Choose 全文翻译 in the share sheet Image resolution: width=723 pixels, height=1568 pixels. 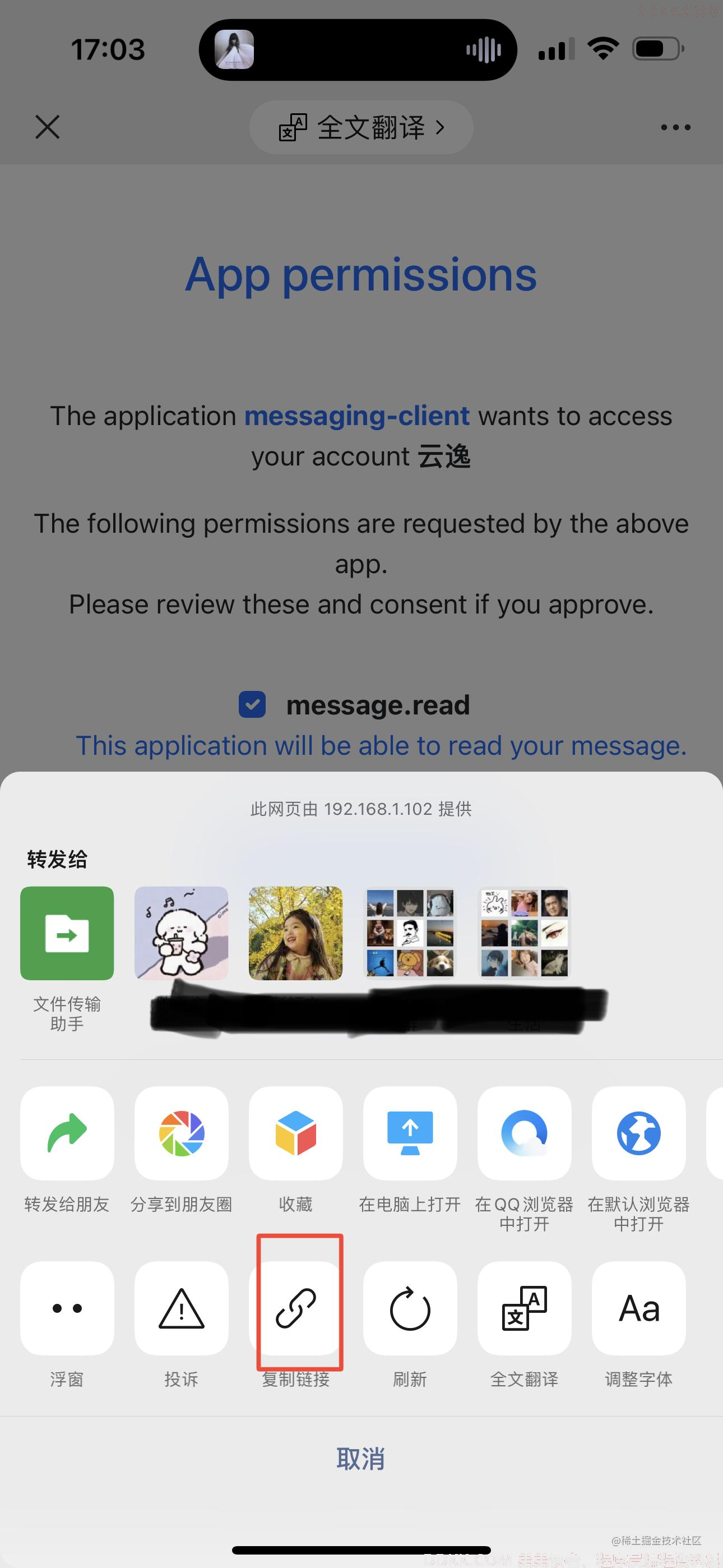point(524,1307)
